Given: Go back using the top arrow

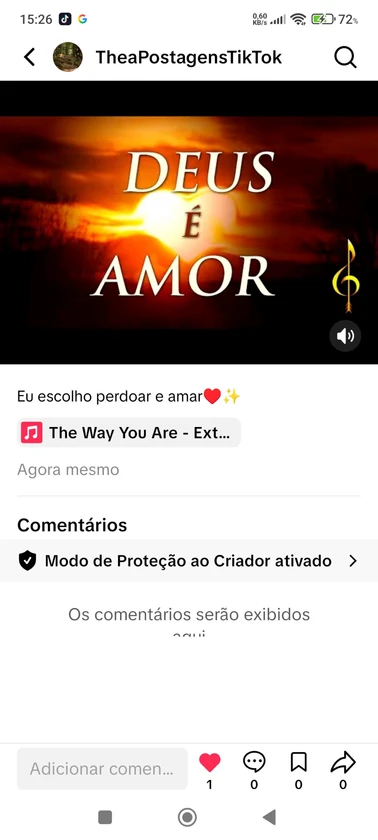Looking at the screenshot, I should coord(29,57).
